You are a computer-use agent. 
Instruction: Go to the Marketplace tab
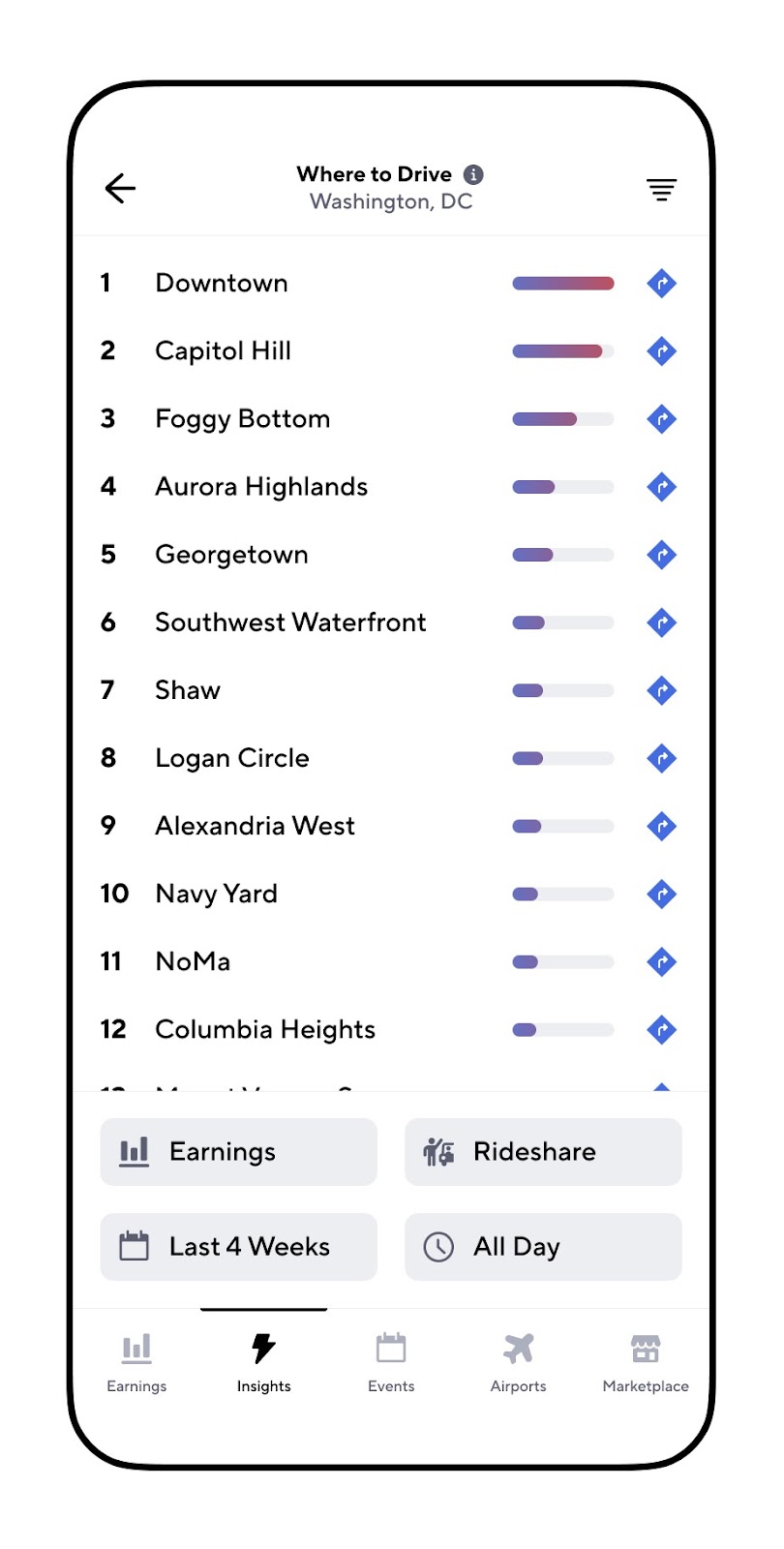(646, 1362)
